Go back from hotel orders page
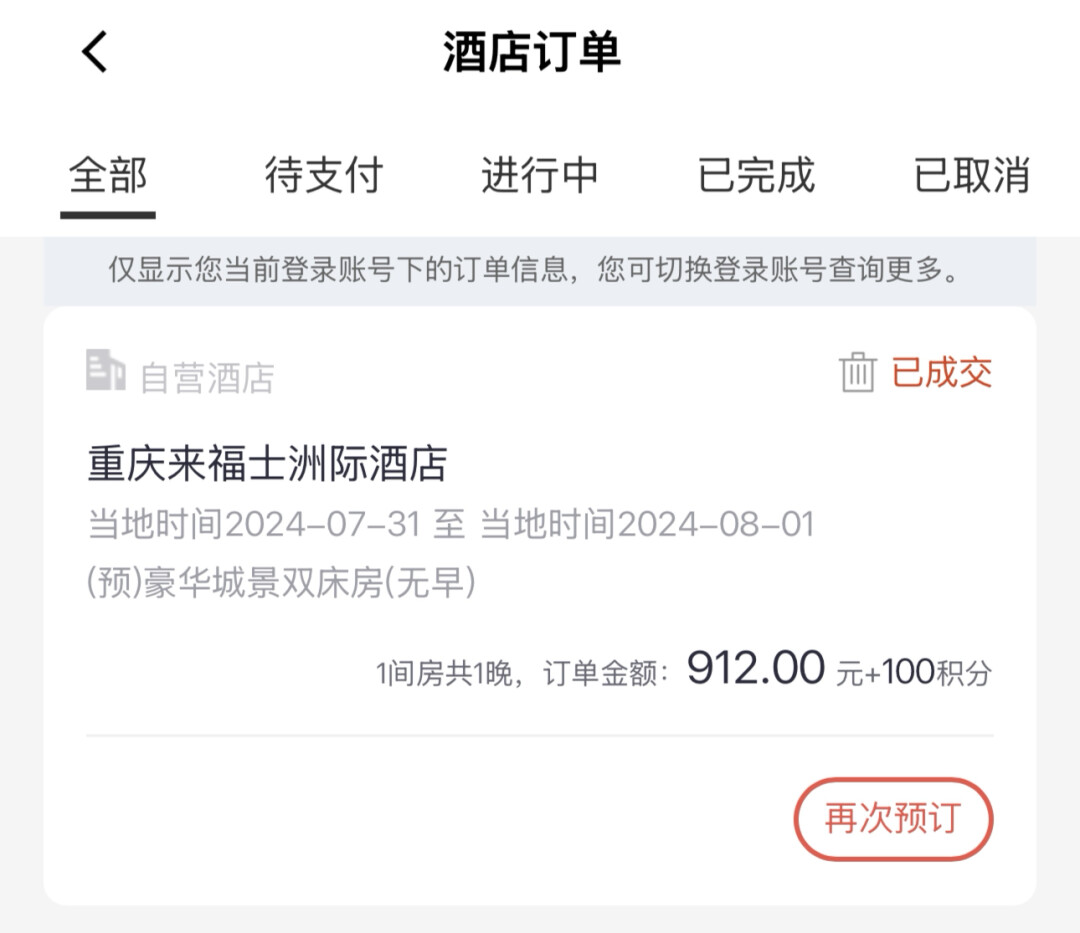 click(95, 52)
